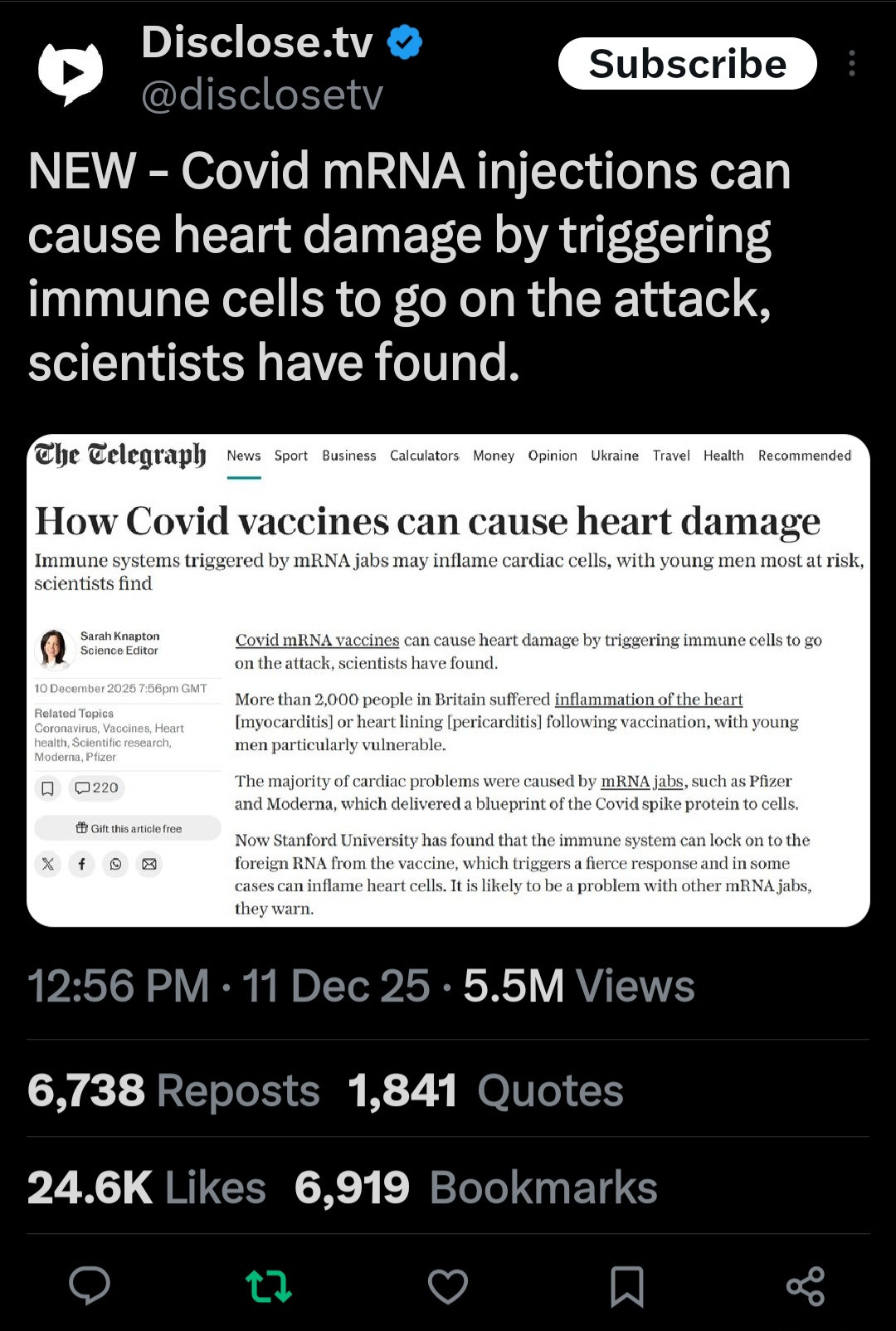Open Disclose.tv profile picture
The width and height of the screenshot is (896, 1331).
71,72
